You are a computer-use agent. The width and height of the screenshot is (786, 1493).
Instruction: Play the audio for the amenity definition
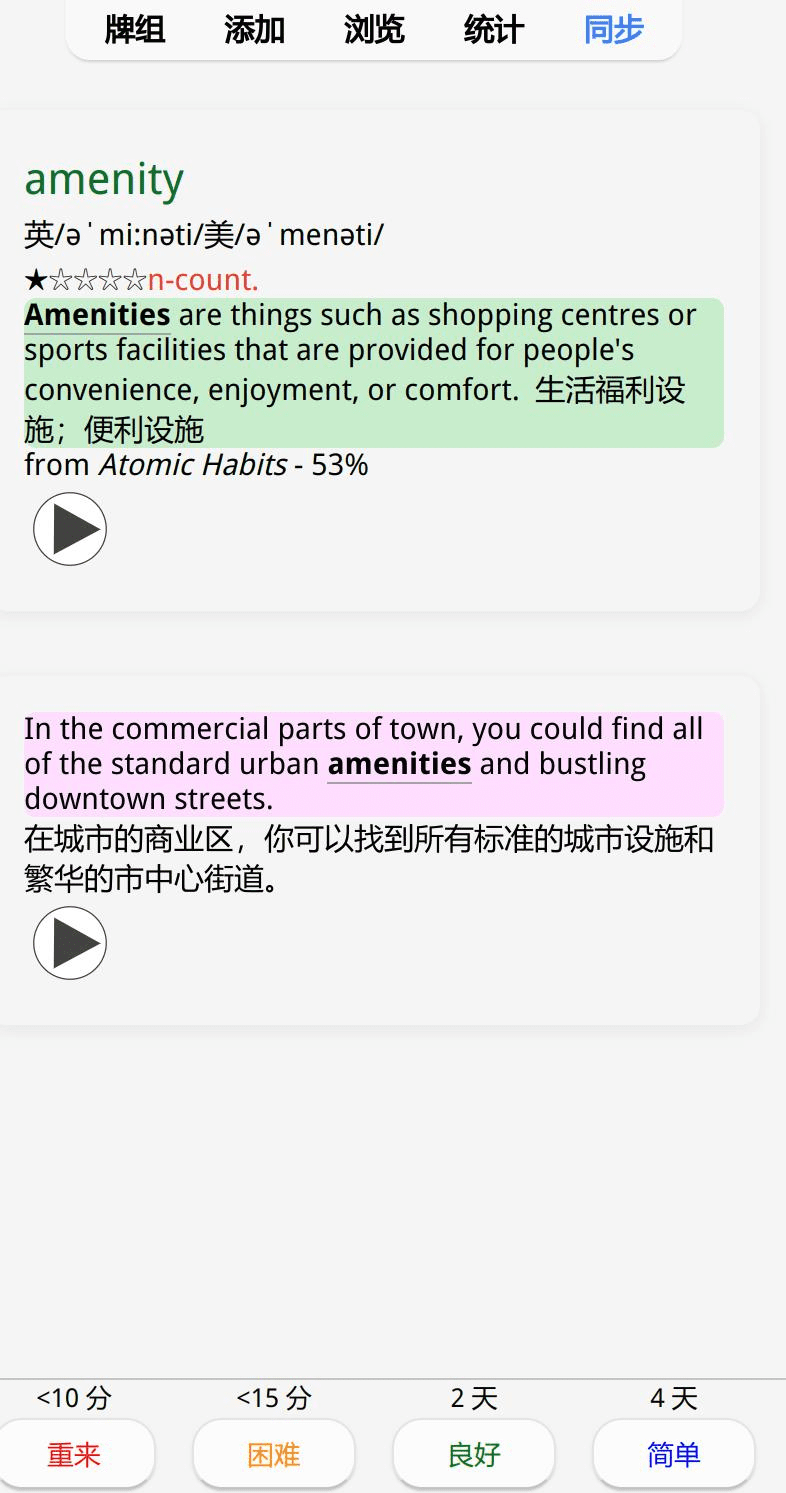tap(70, 529)
